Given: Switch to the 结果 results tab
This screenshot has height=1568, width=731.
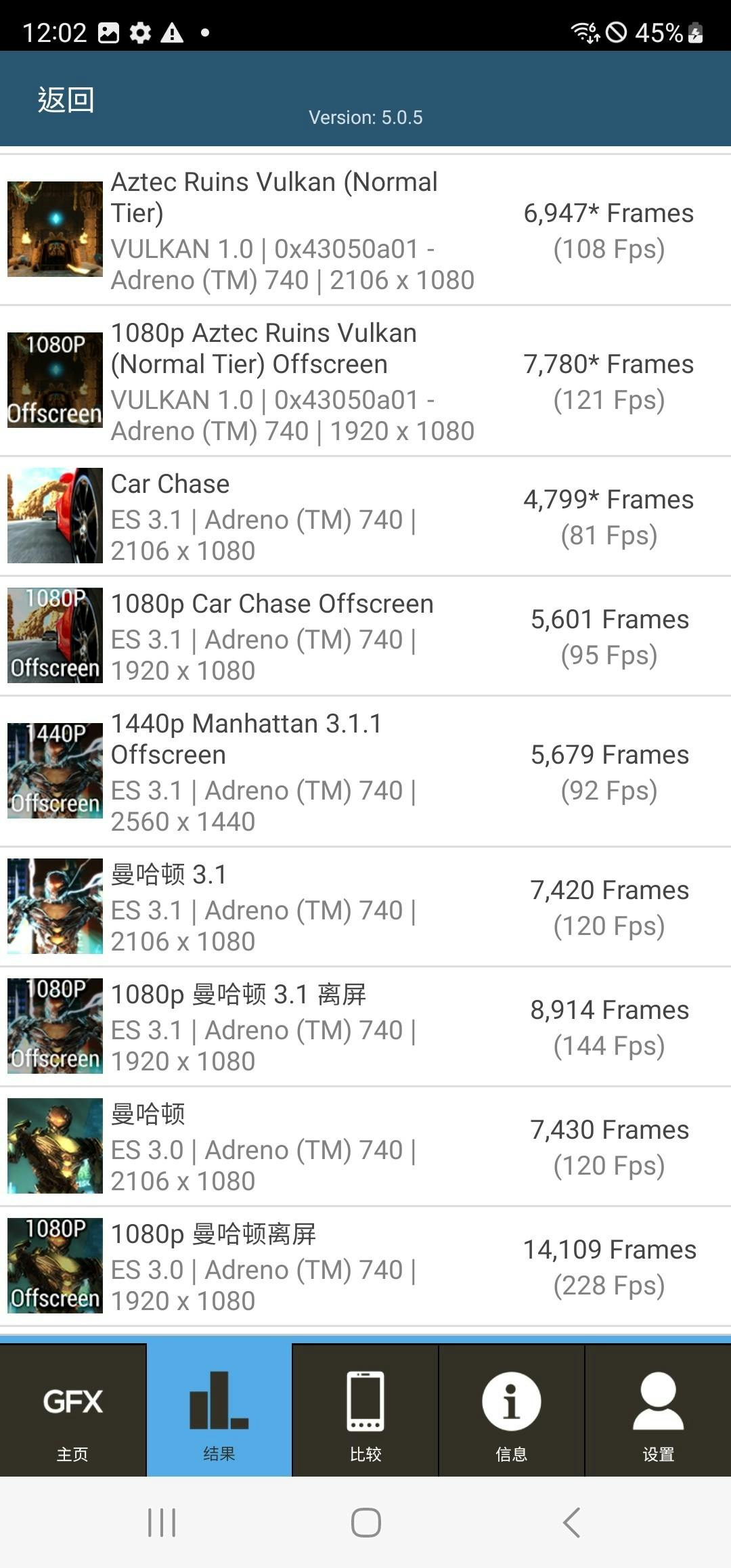Looking at the screenshot, I should (x=219, y=1411).
